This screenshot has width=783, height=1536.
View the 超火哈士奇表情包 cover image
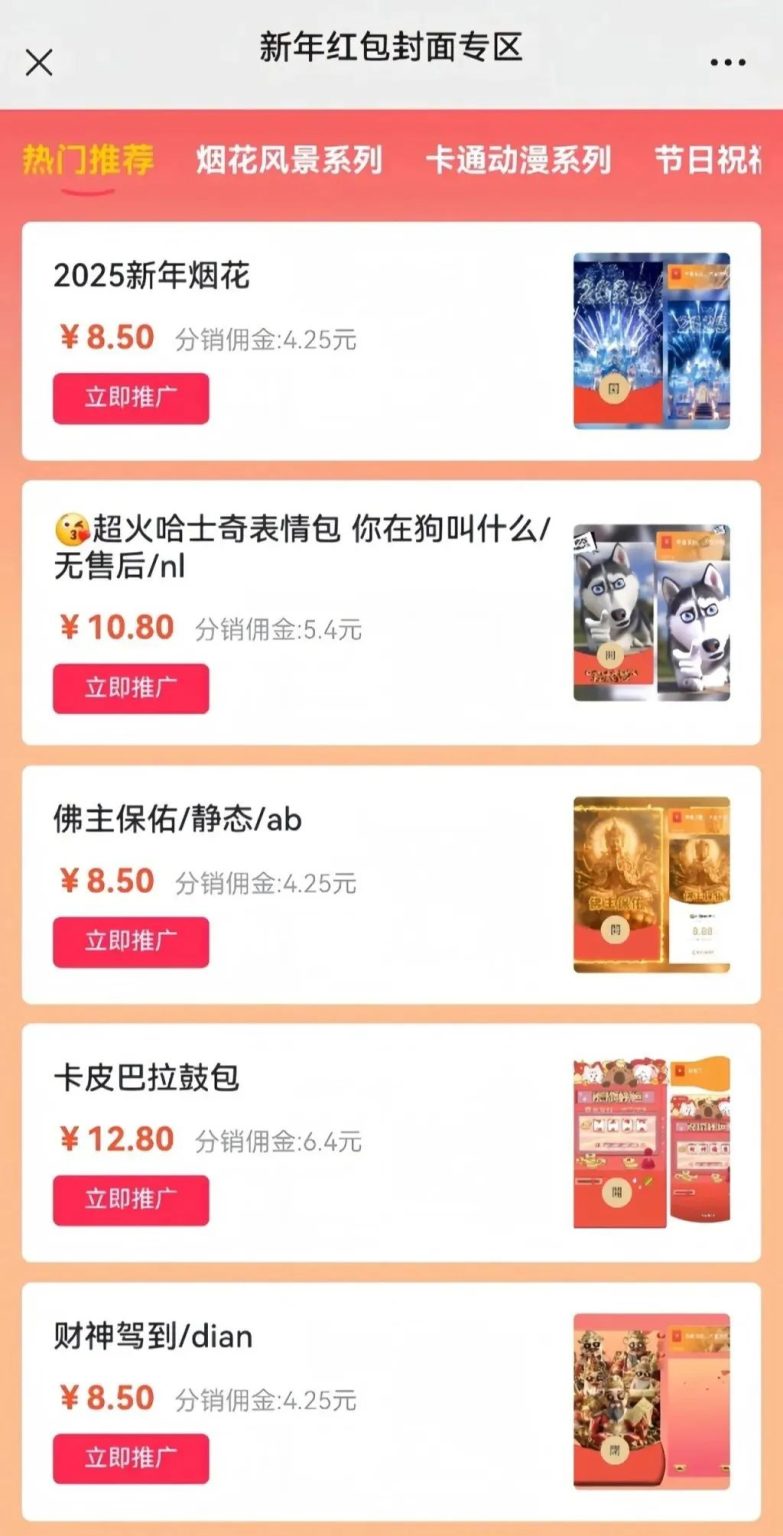[x=651, y=612]
